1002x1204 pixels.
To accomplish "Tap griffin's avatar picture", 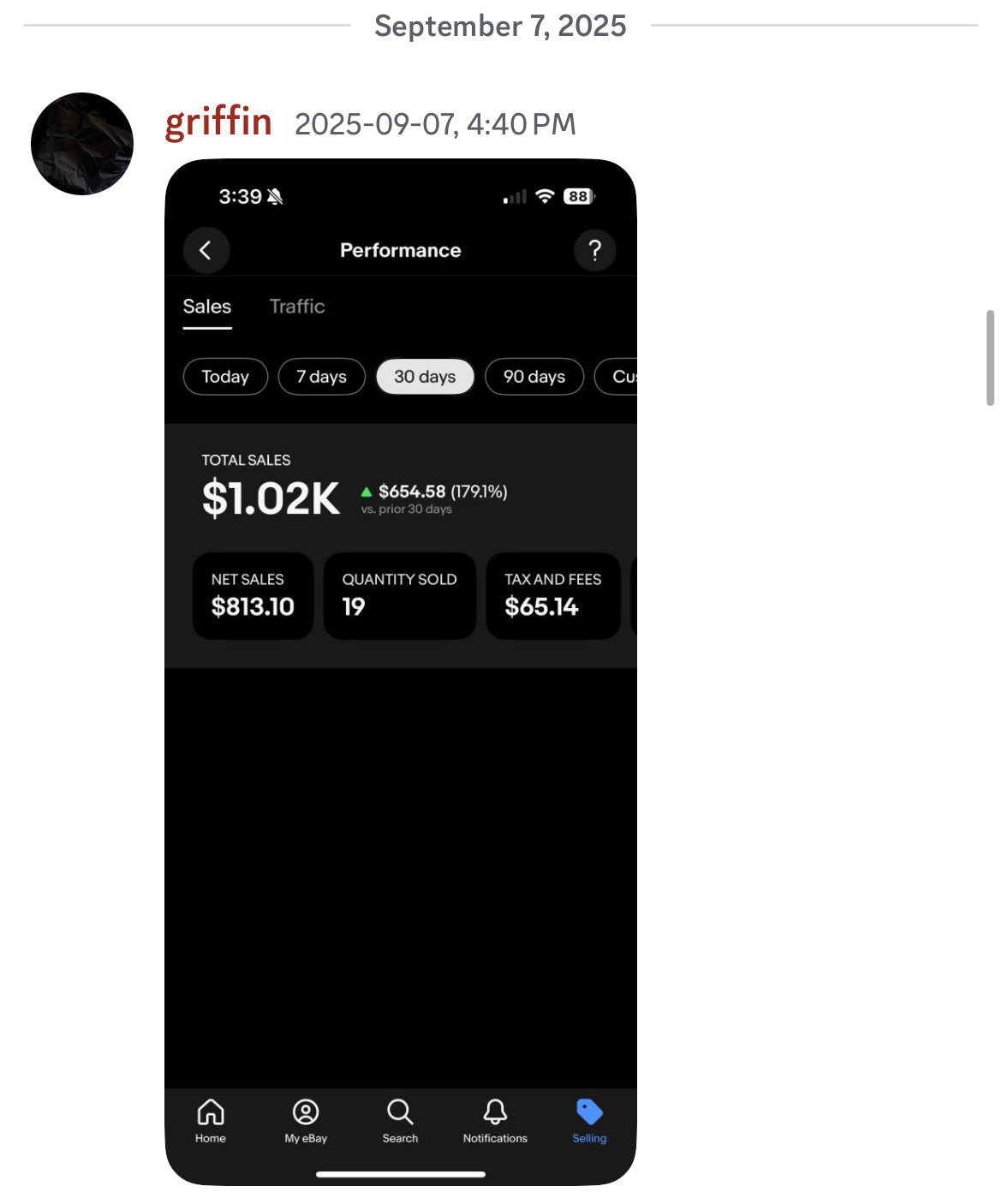I will point(82,144).
